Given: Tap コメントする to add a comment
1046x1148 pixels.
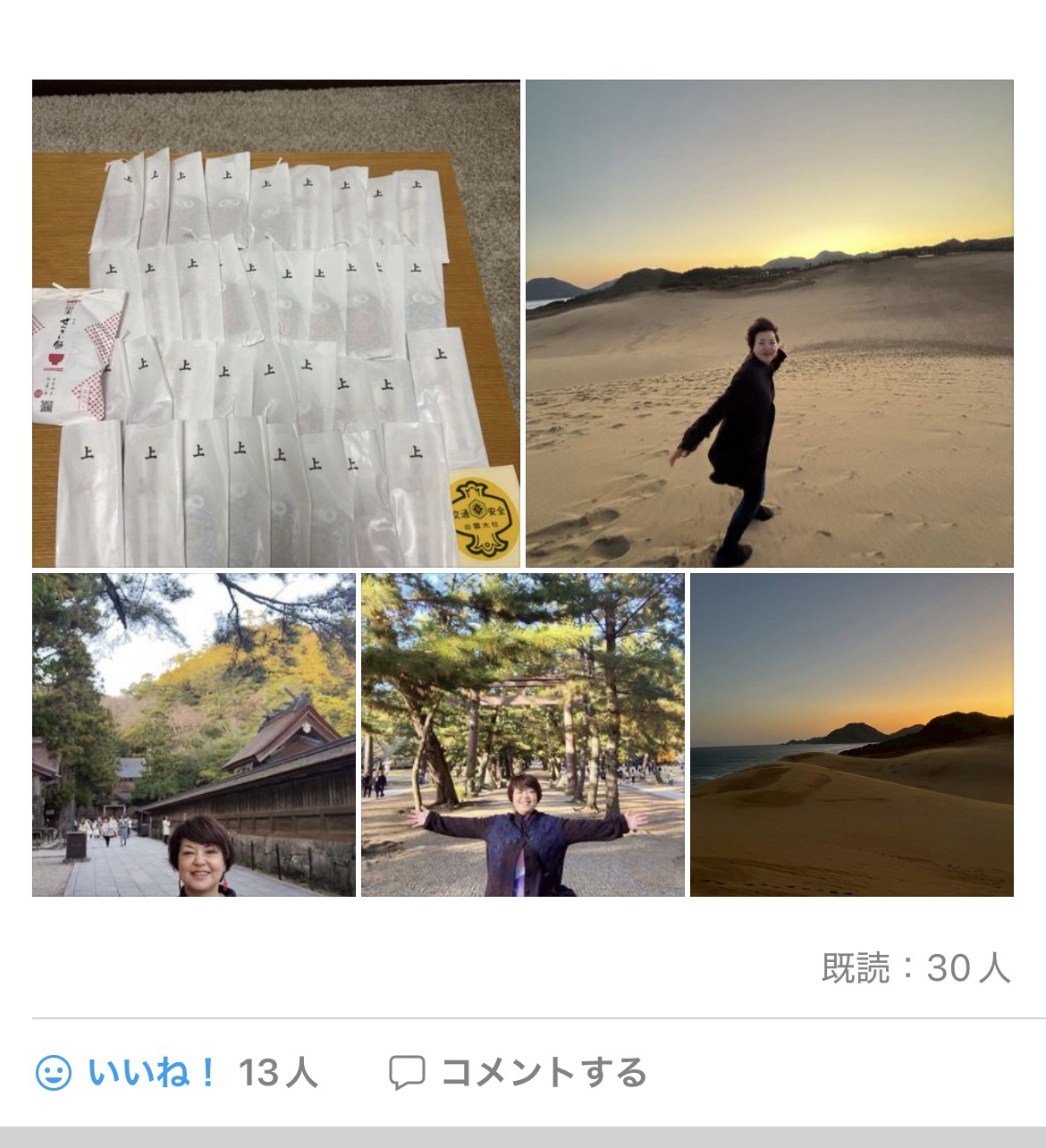Looking at the screenshot, I should click(519, 1072).
